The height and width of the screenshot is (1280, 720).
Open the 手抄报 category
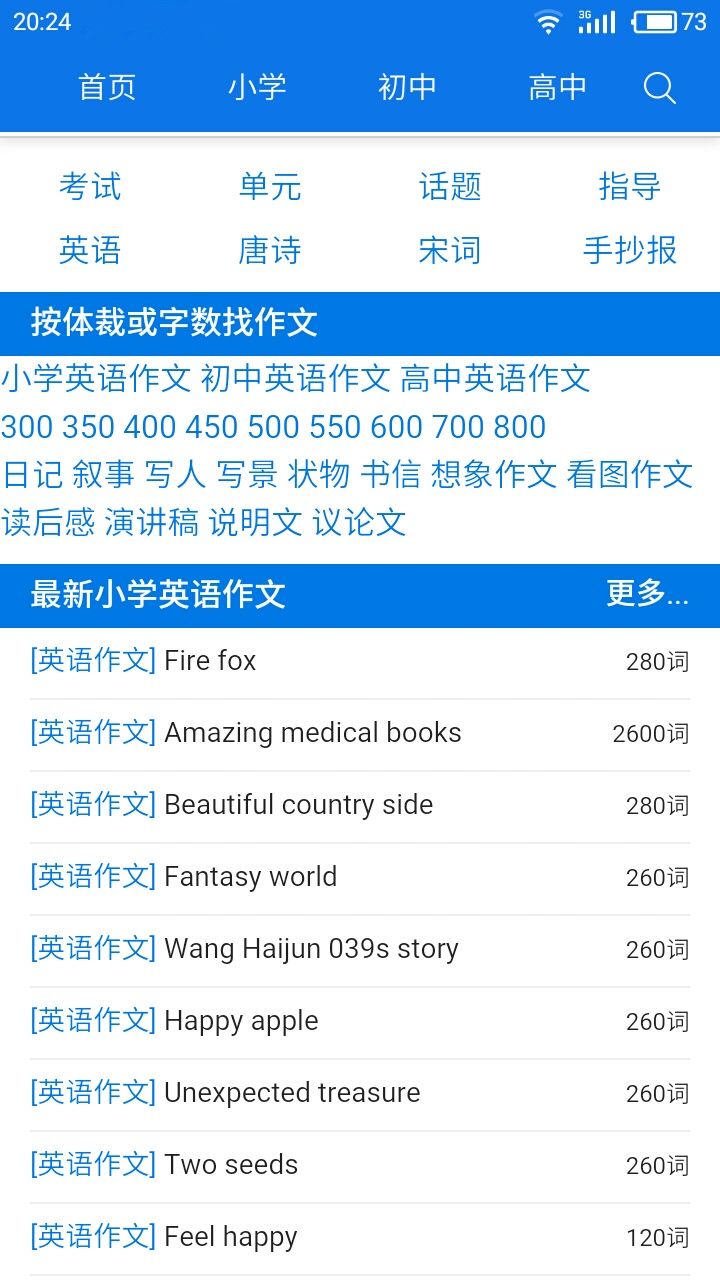pos(630,250)
